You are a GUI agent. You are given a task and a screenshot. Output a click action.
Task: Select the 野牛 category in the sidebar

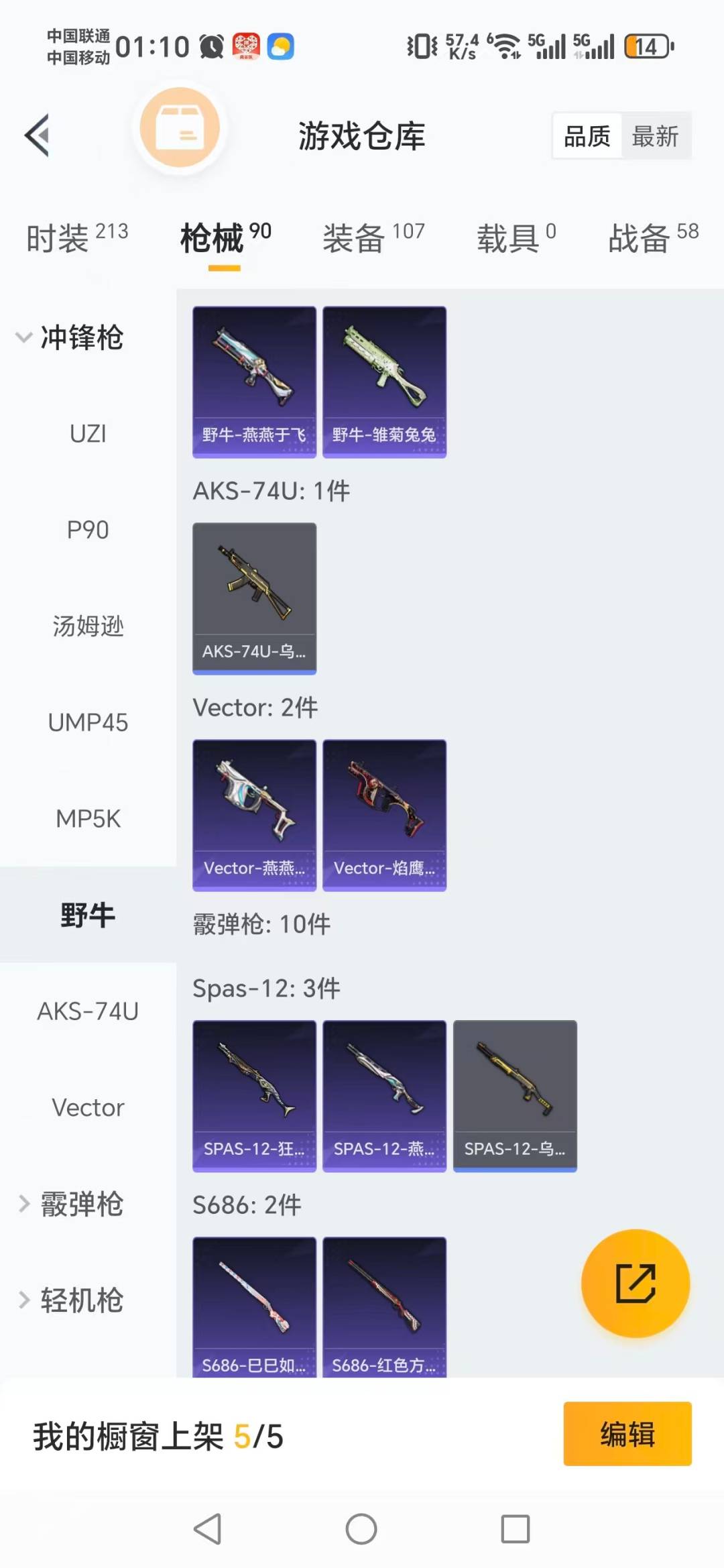point(88,914)
